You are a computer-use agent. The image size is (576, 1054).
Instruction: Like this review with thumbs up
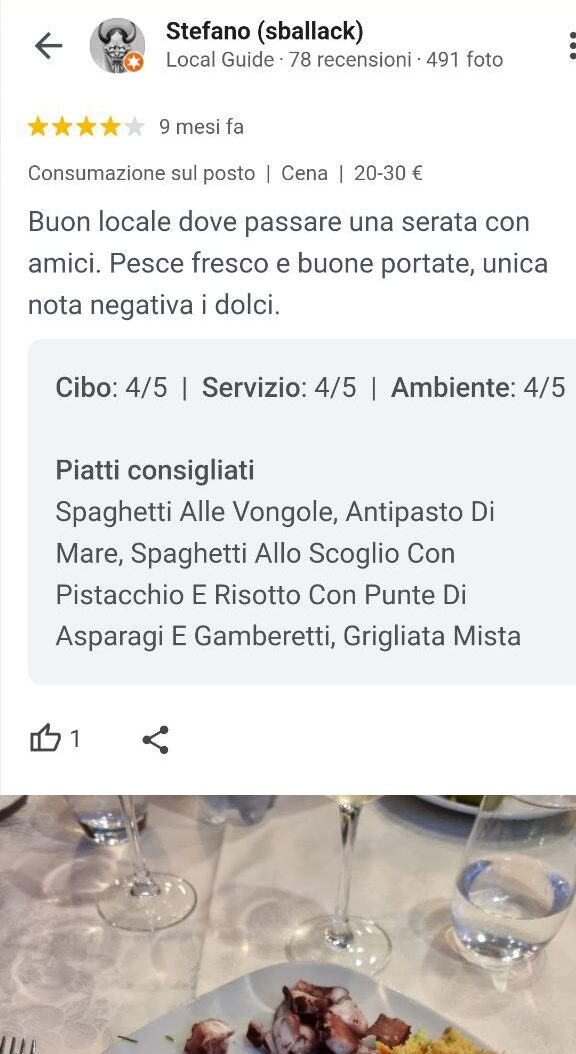click(46, 739)
